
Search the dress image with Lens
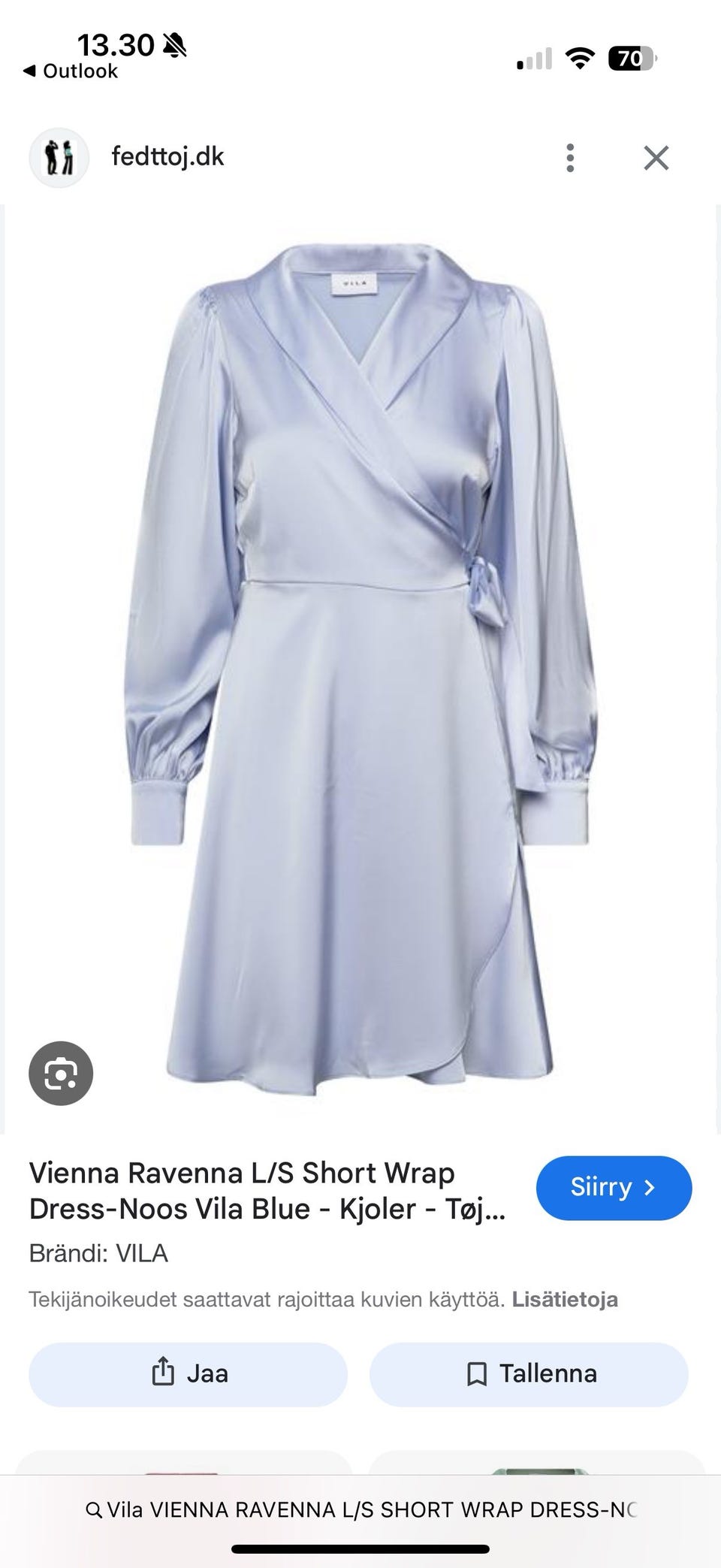61,1074
